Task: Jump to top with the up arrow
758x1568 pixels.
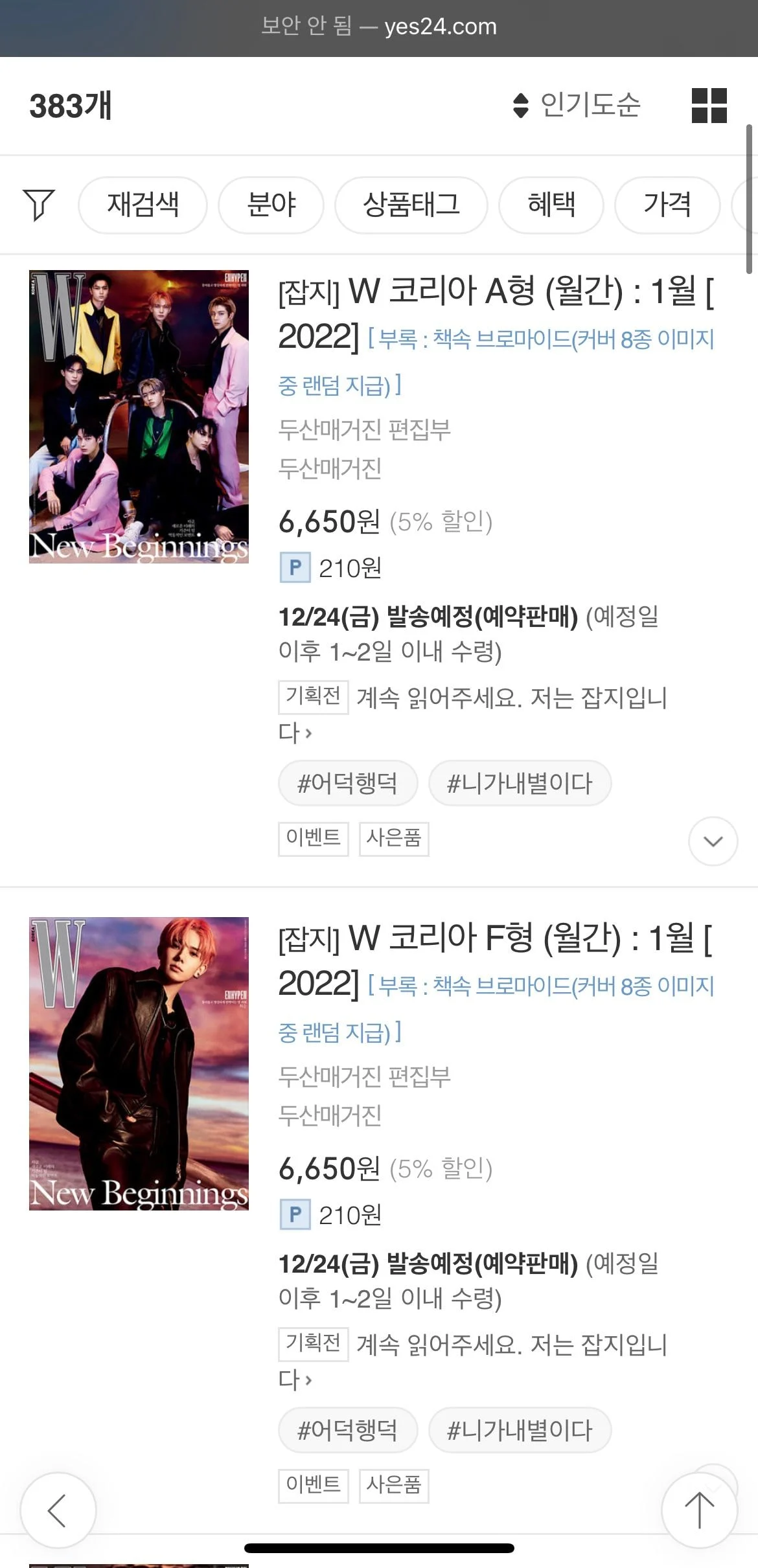Action: coord(699,1510)
